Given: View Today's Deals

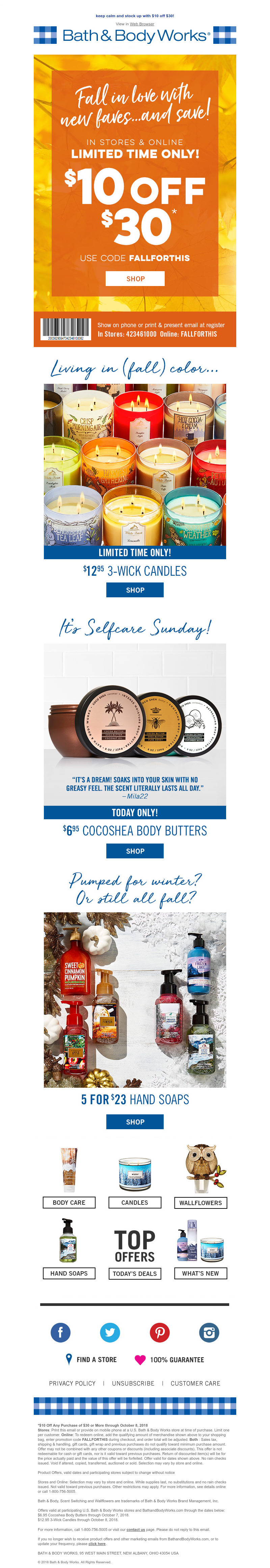Looking at the screenshot, I should [x=135, y=1274].
